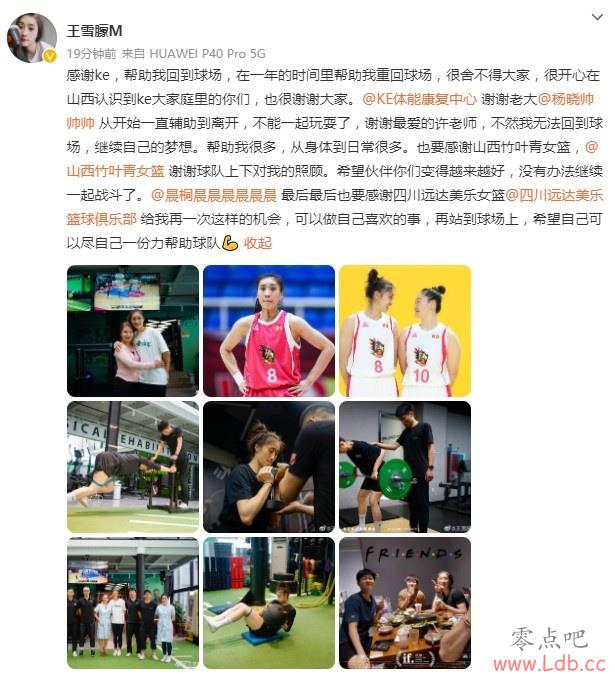Screen dimensions: 615x674
Task: Open the plank exercise photo
Action: 133,466
